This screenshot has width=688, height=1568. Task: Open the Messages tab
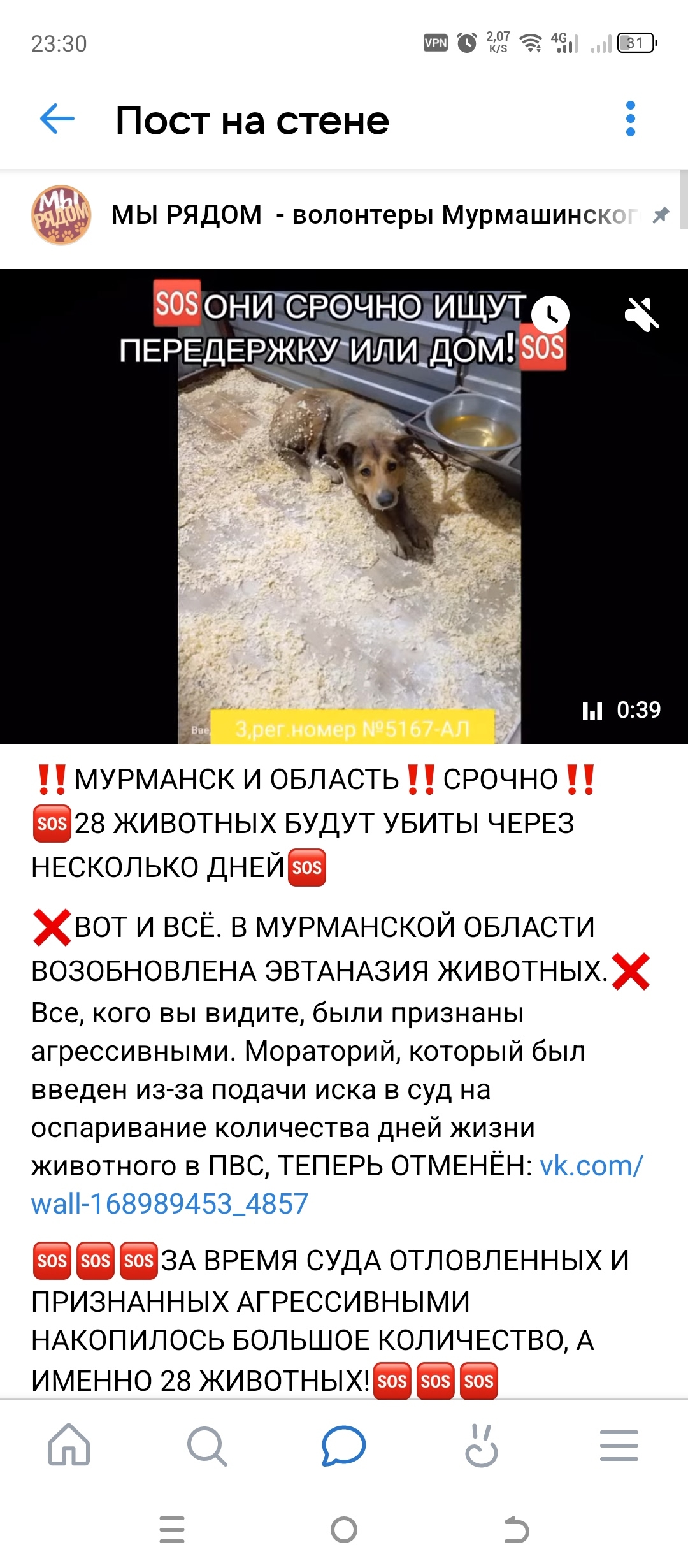pyautogui.click(x=344, y=1445)
